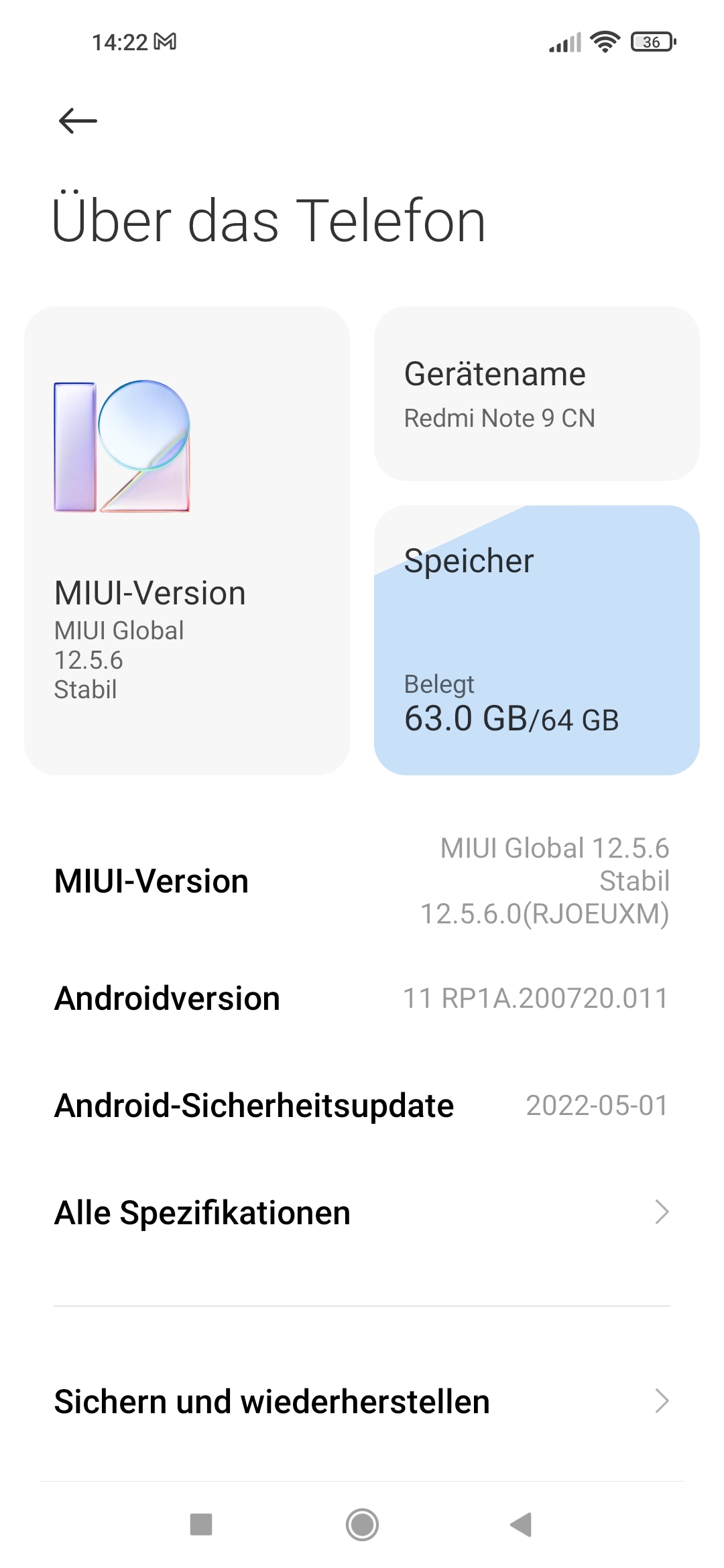Open the Gerätename card
The image size is (724, 1568).
pyautogui.click(x=537, y=394)
